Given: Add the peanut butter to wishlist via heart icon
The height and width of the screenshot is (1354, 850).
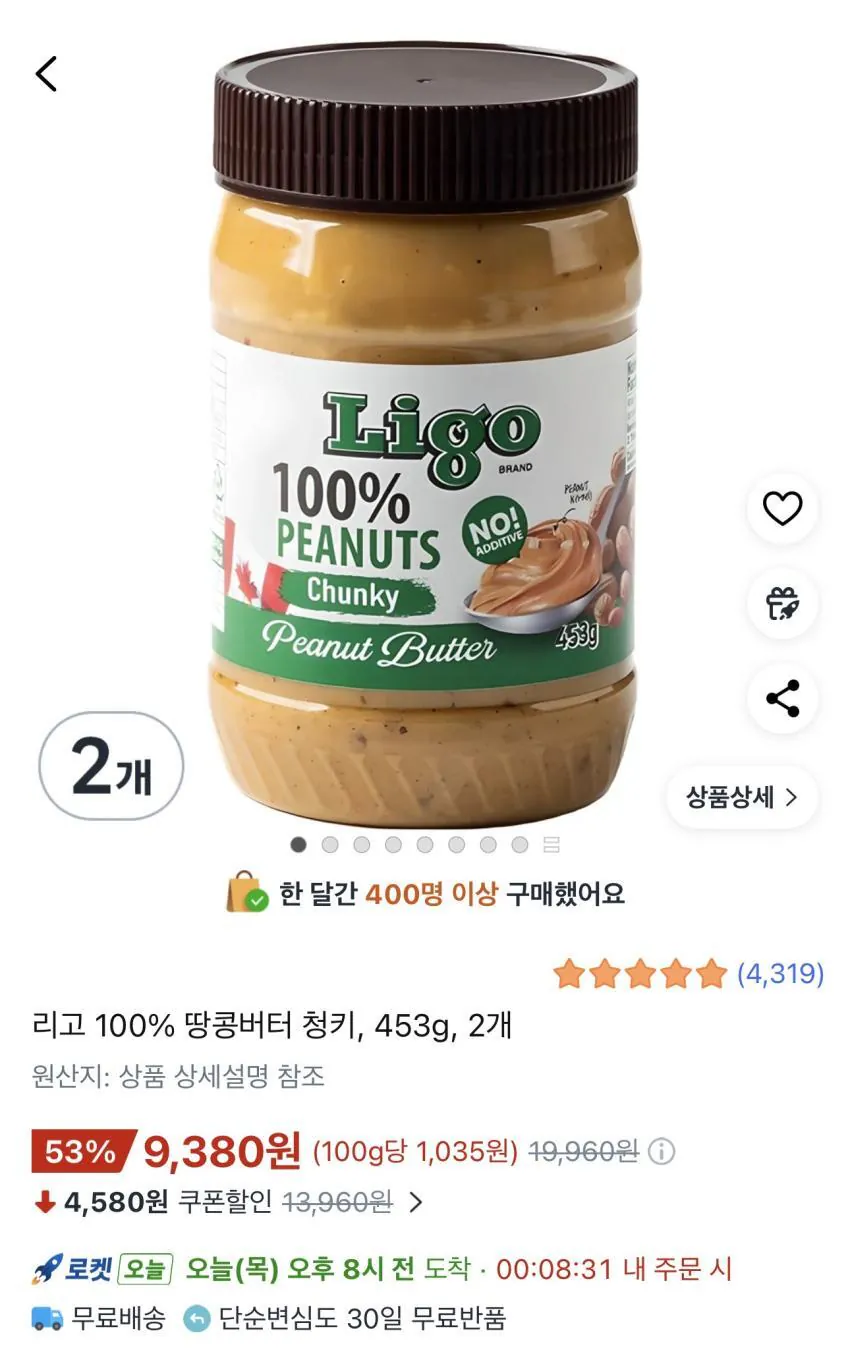Looking at the screenshot, I should pyautogui.click(x=783, y=508).
